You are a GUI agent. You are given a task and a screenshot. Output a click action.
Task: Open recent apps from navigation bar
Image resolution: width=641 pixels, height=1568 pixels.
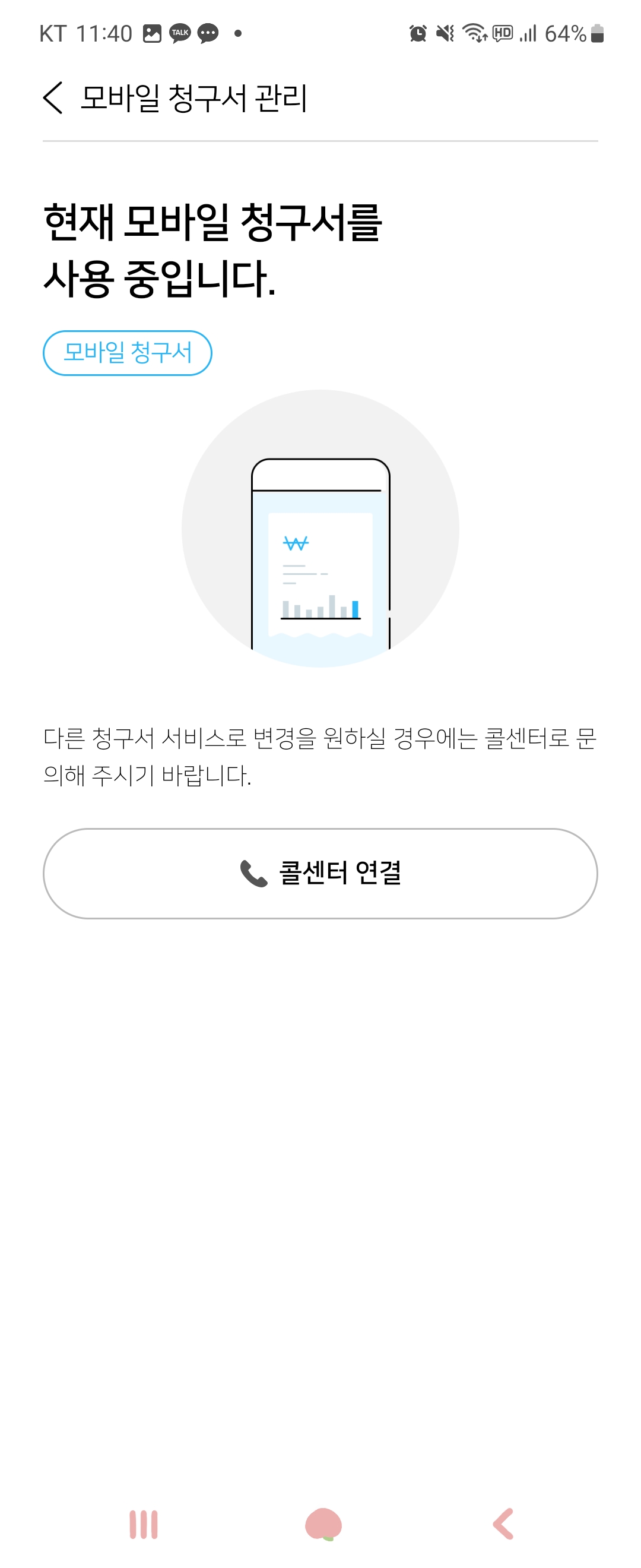click(144, 1524)
